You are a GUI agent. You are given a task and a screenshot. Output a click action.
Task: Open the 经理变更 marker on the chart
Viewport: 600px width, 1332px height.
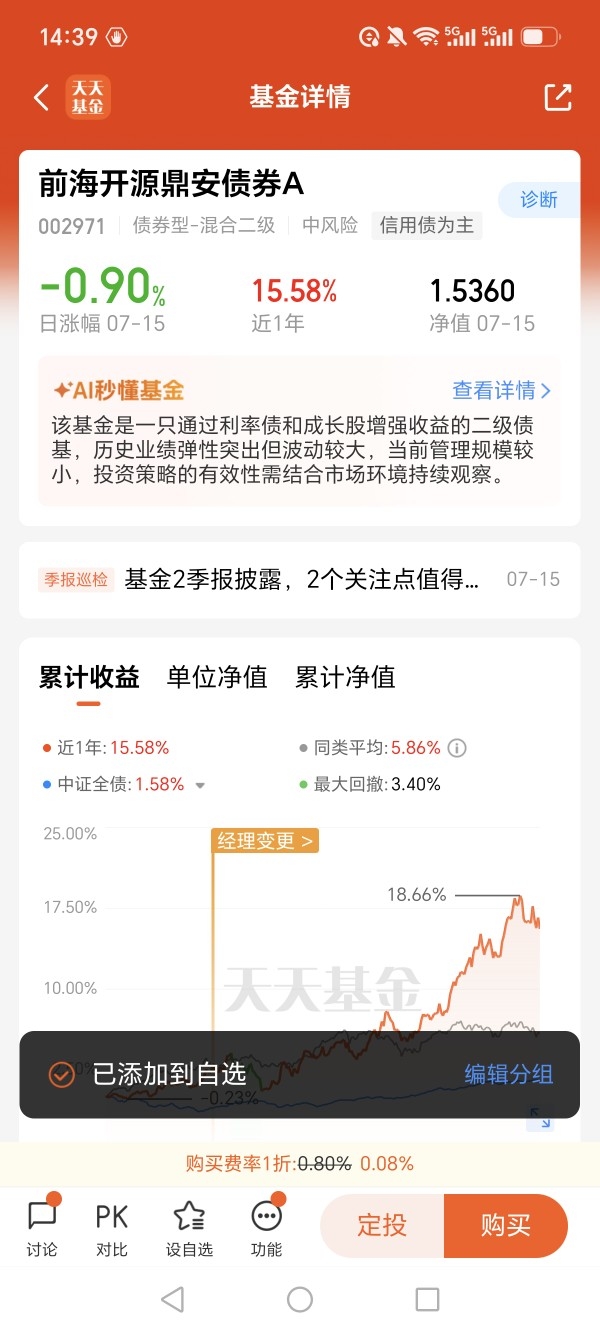(x=265, y=841)
